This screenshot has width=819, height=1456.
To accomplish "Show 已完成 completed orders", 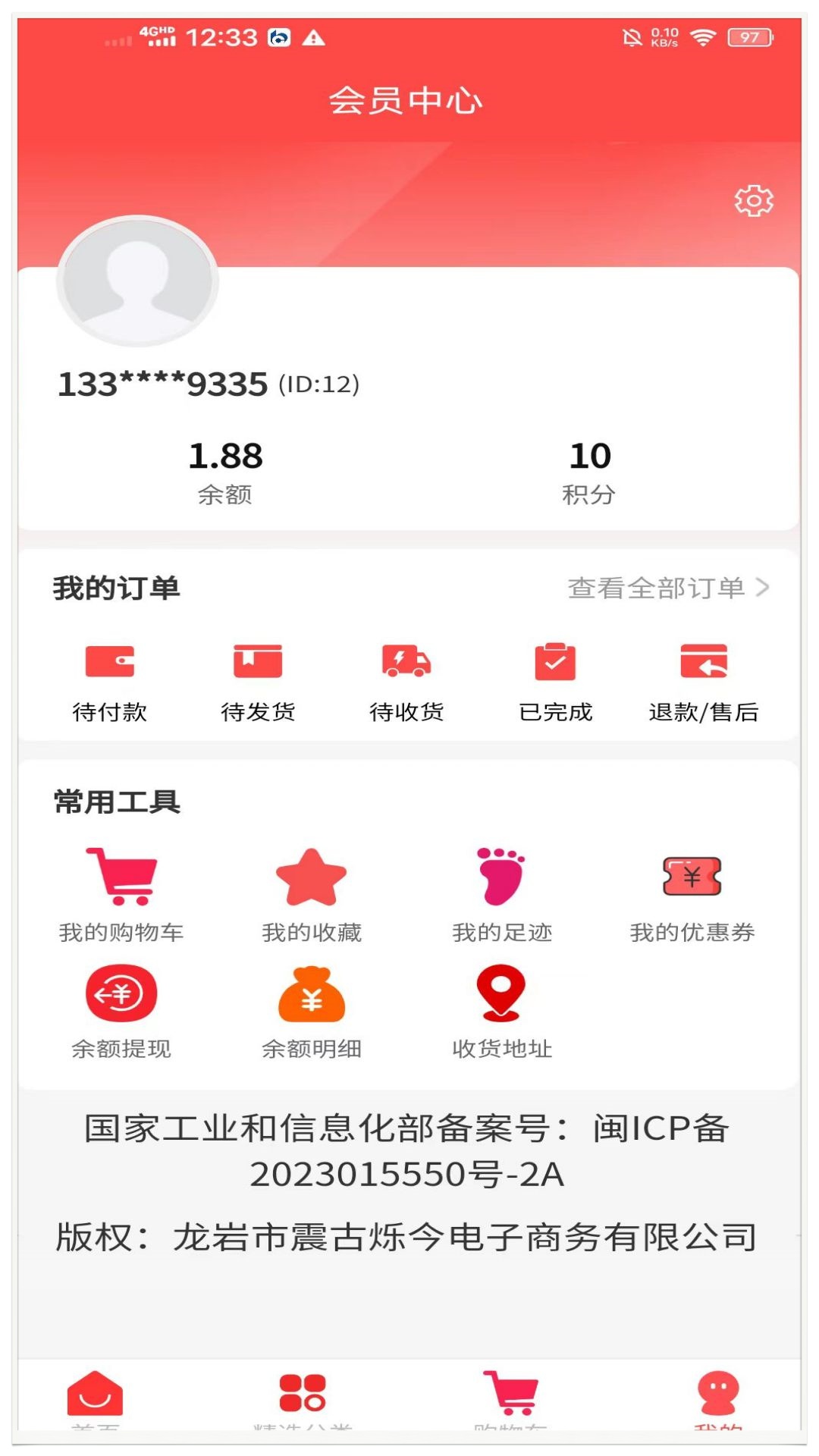I will pos(555,680).
